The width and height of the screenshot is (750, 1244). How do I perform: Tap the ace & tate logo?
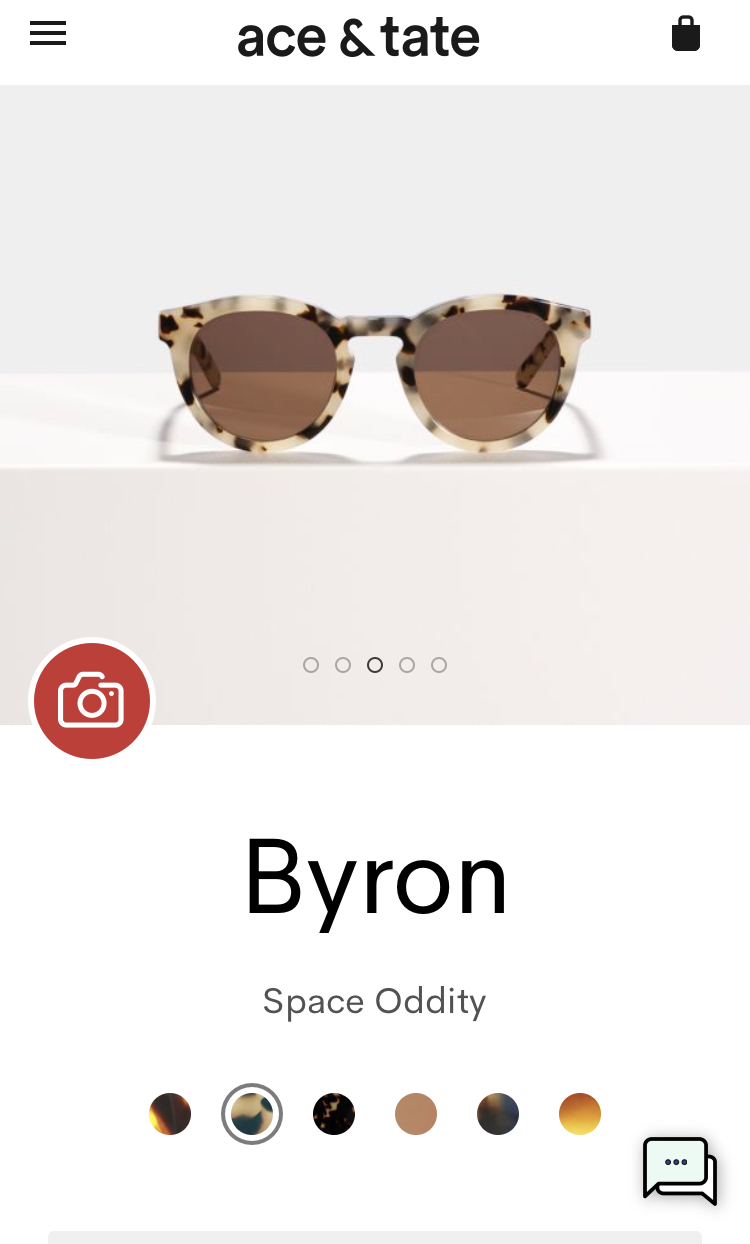click(358, 38)
